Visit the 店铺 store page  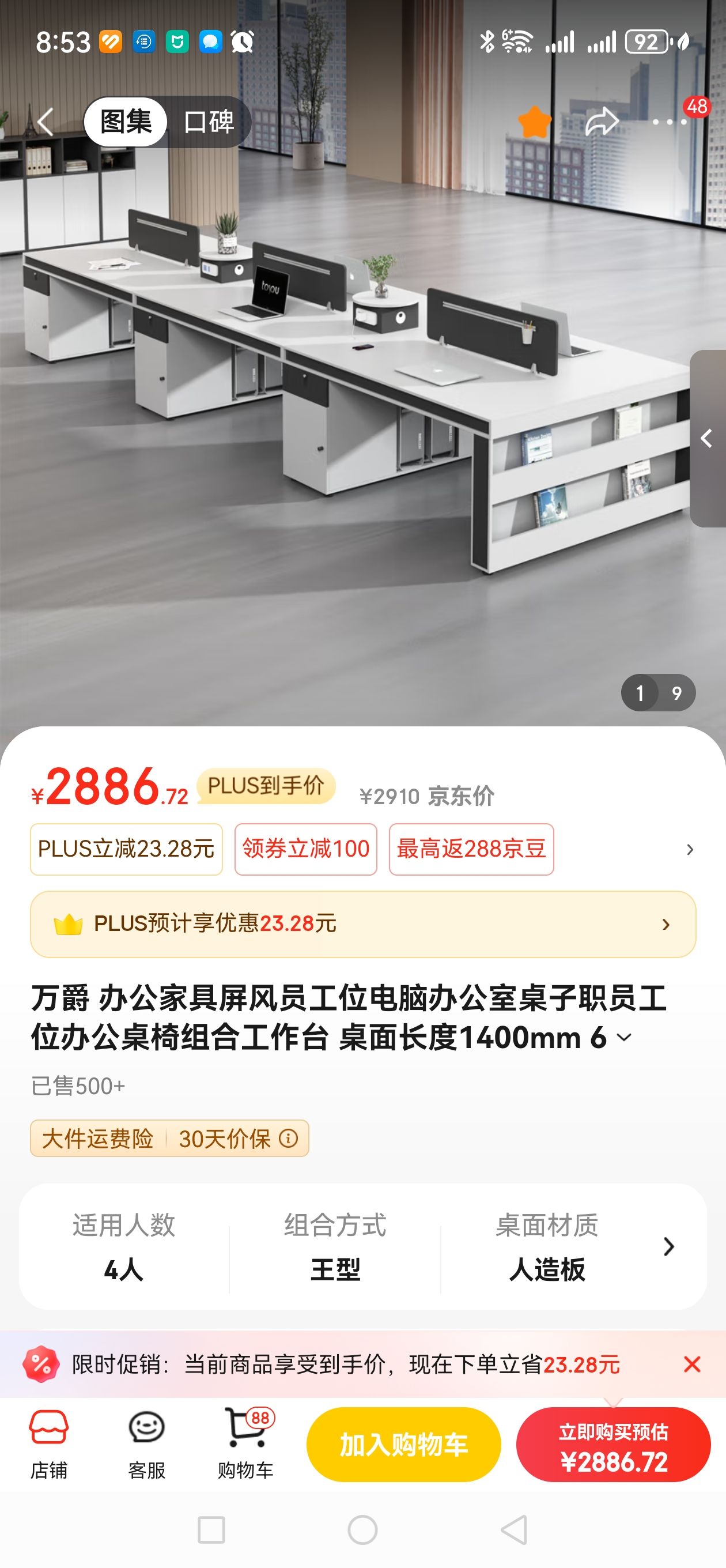point(48,1444)
